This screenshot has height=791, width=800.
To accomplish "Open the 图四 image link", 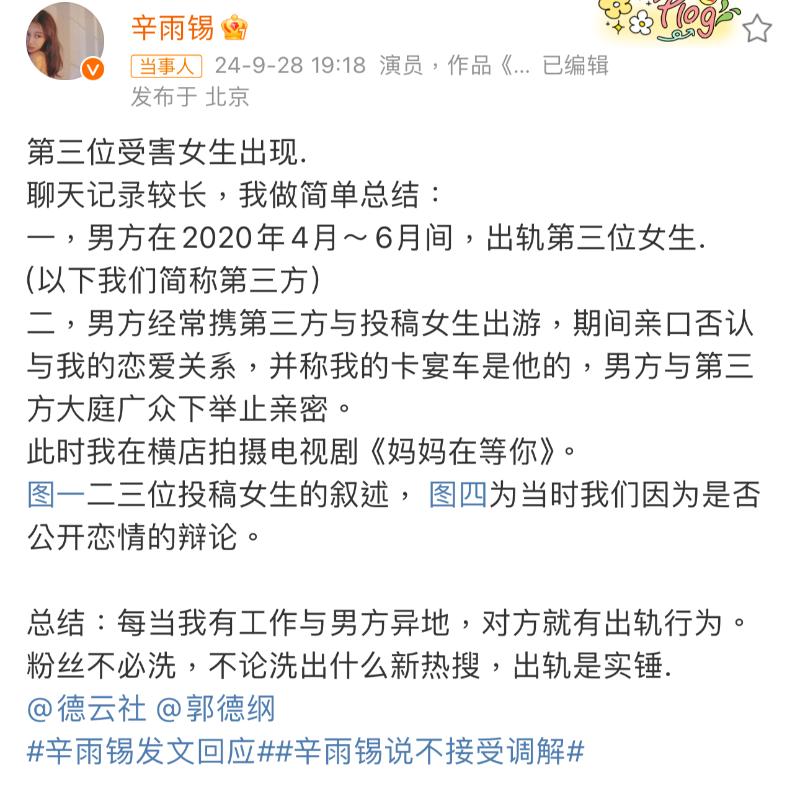I will click(457, 493).
